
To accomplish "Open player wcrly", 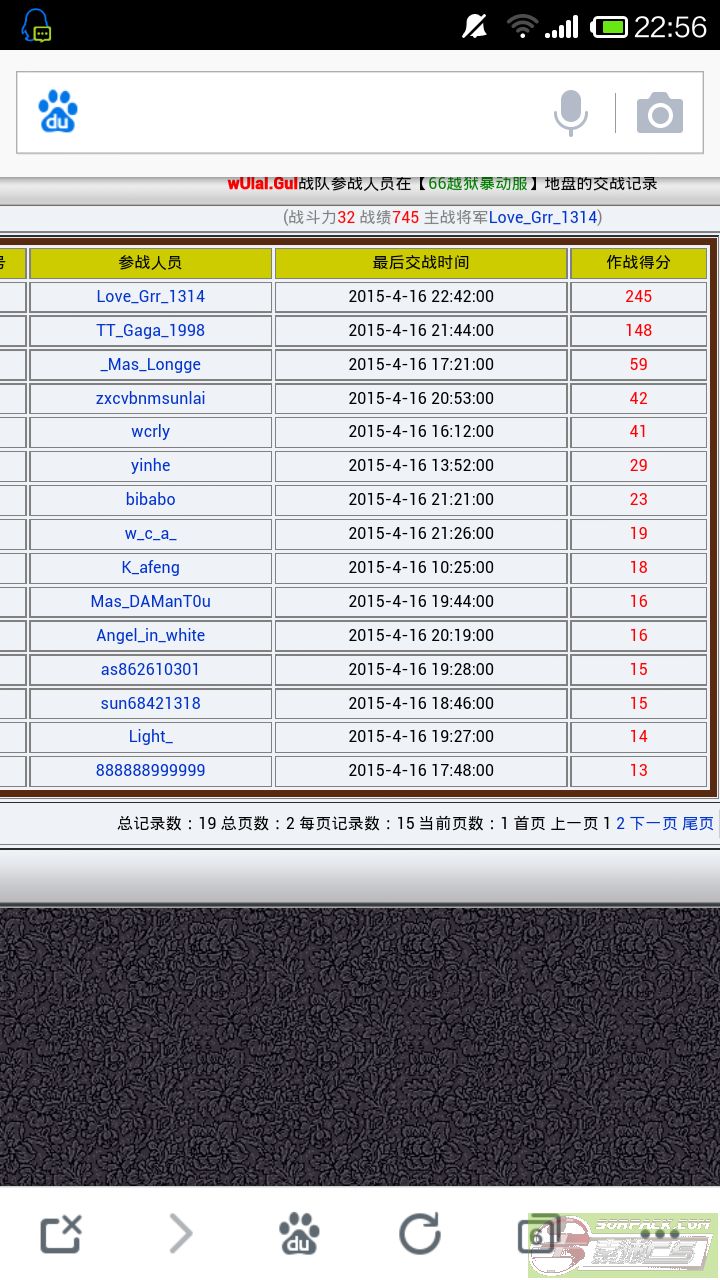I will point(151,432).
